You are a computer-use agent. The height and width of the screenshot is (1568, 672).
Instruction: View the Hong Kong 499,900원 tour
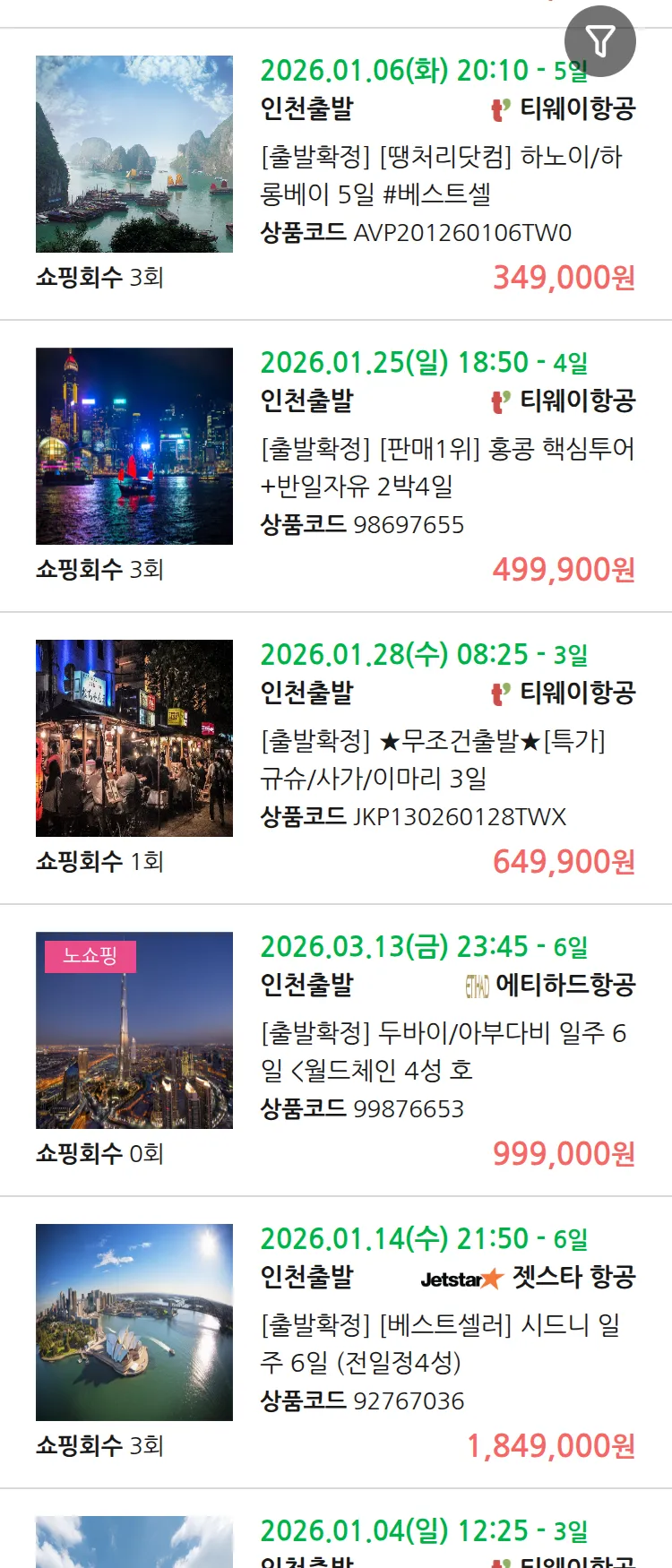point(446,467)
